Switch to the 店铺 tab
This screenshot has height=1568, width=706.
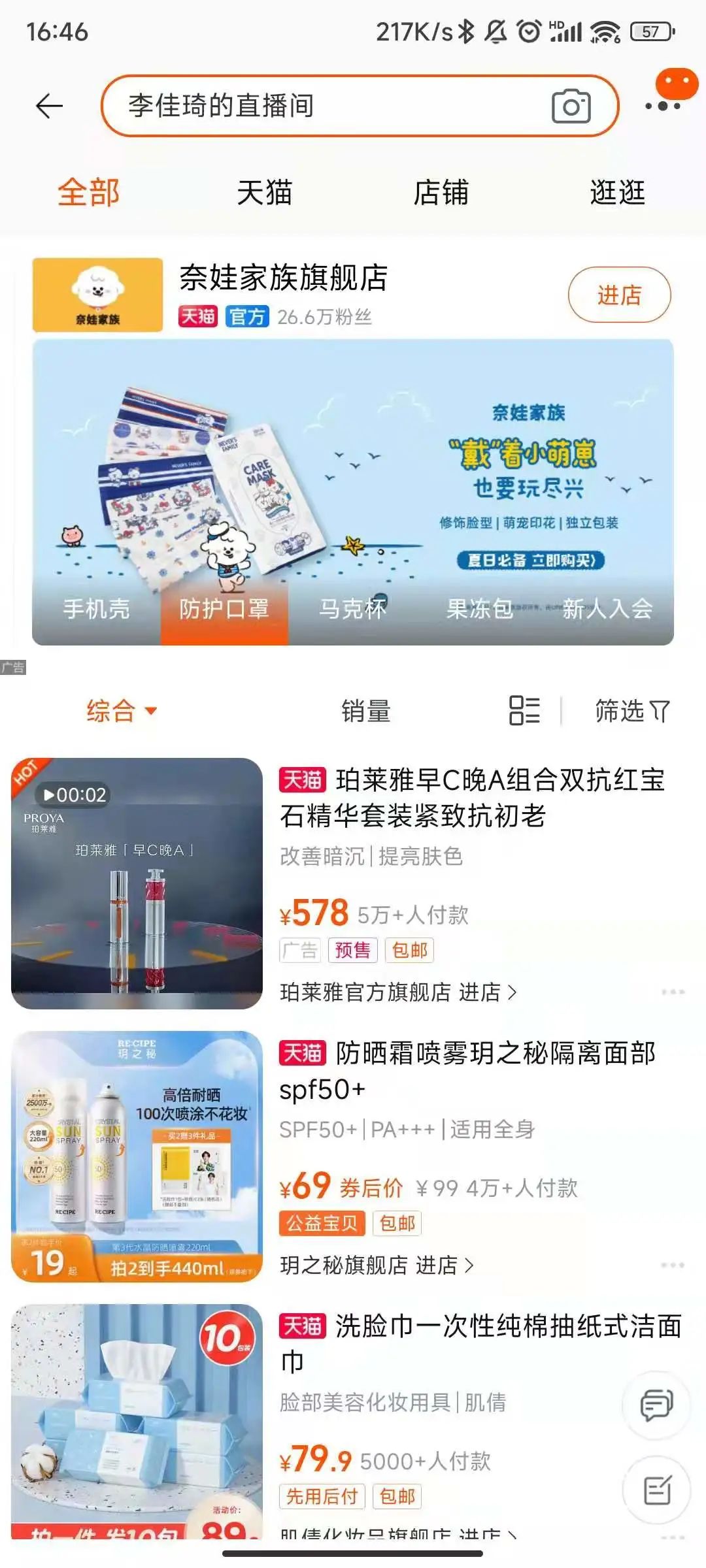click(x=441, y=193)
